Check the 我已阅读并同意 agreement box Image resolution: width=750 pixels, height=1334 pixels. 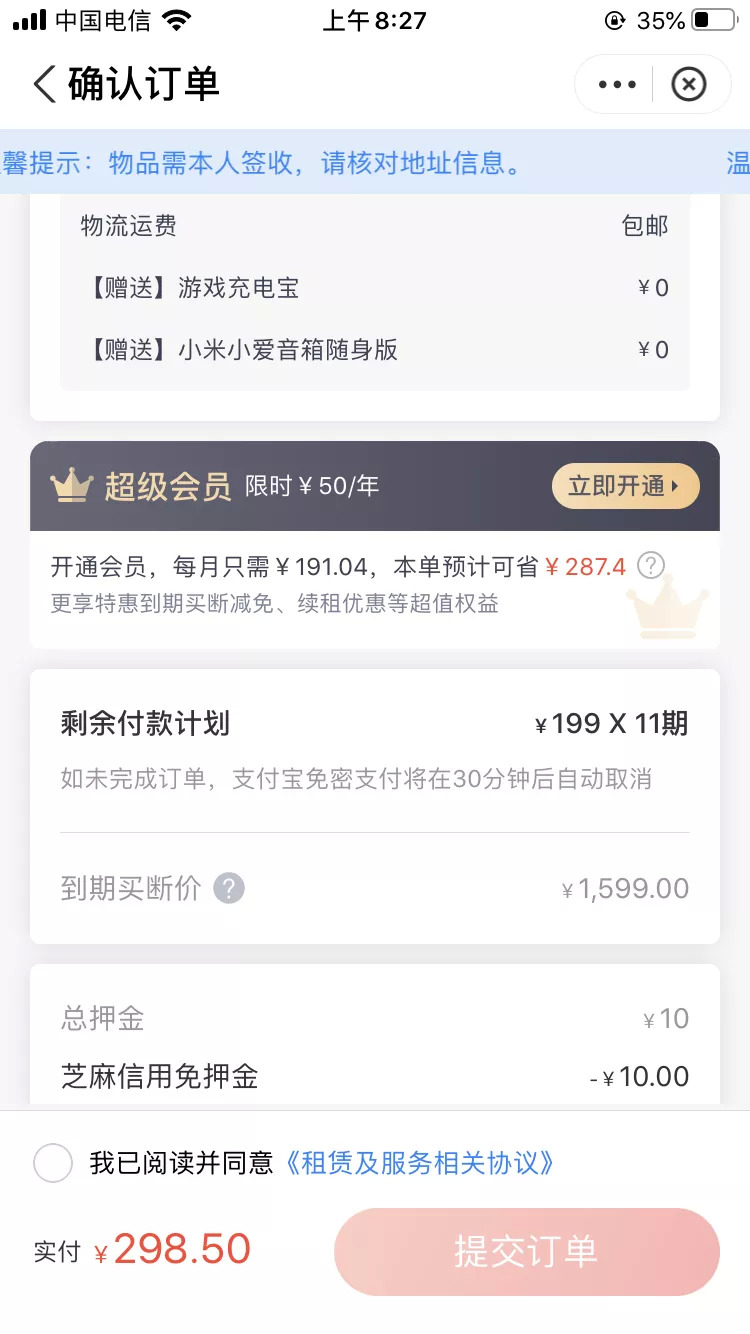tap(53, 1163)
